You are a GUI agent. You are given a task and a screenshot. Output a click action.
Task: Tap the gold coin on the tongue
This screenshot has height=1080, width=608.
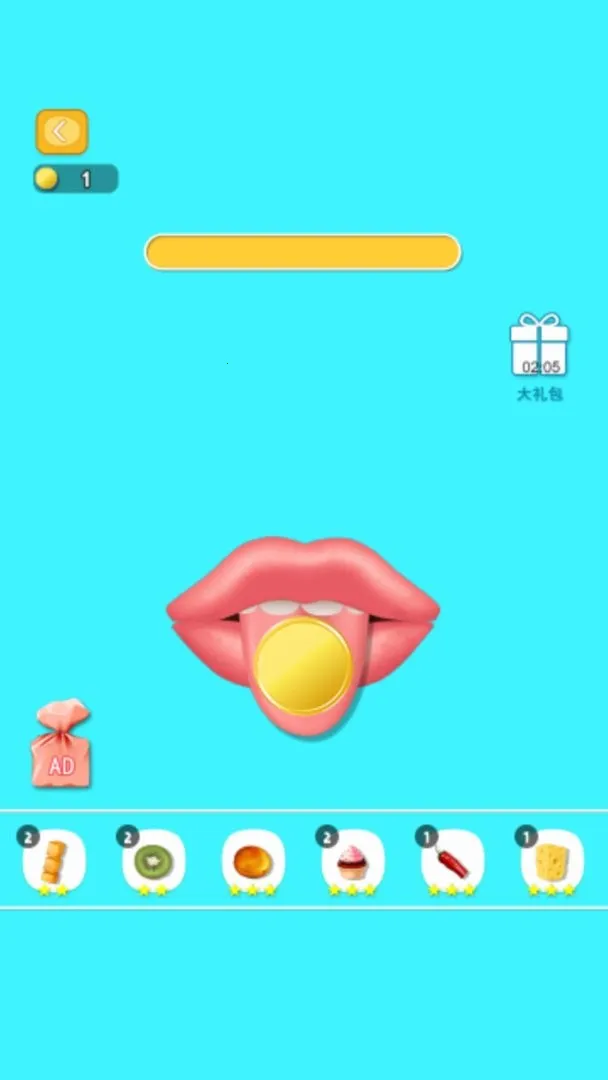click(x=303, y=666)
